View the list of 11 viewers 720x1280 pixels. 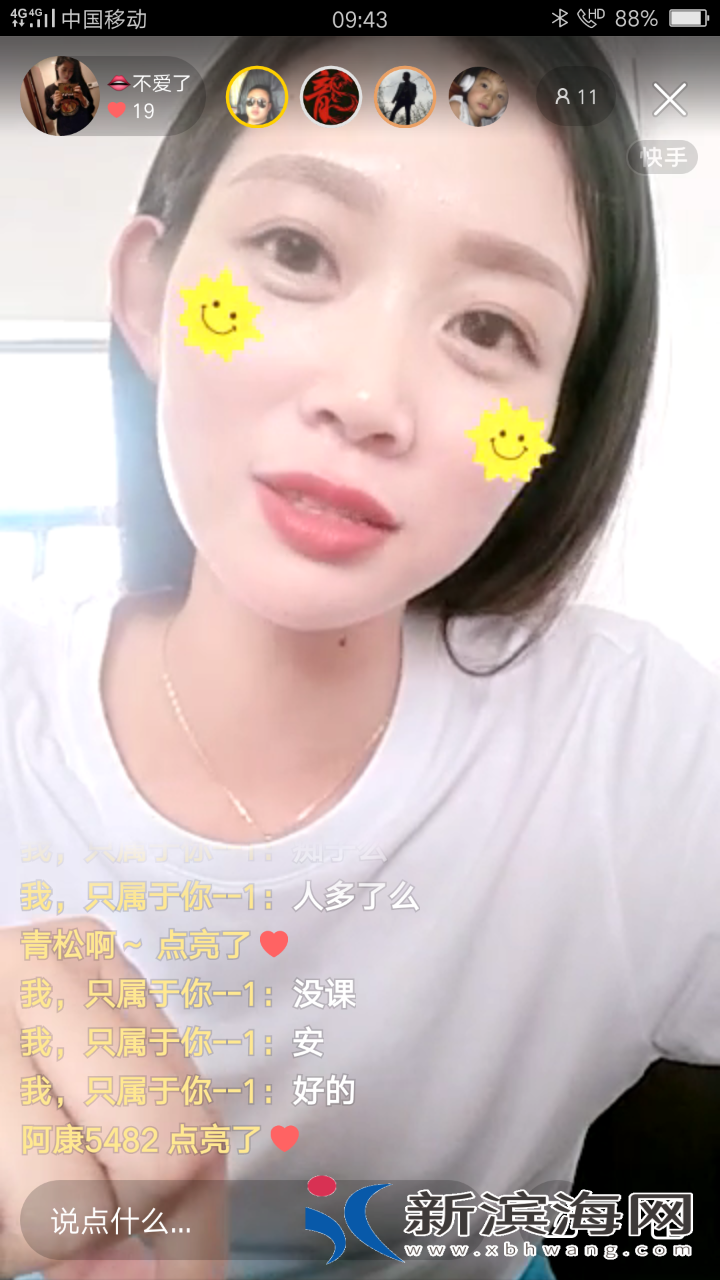[576, 97]
